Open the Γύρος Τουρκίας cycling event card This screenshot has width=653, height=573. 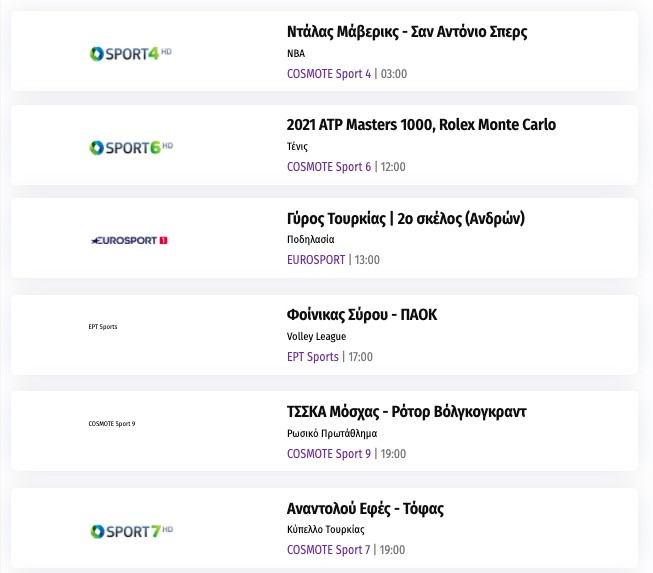tap(405, 219)
